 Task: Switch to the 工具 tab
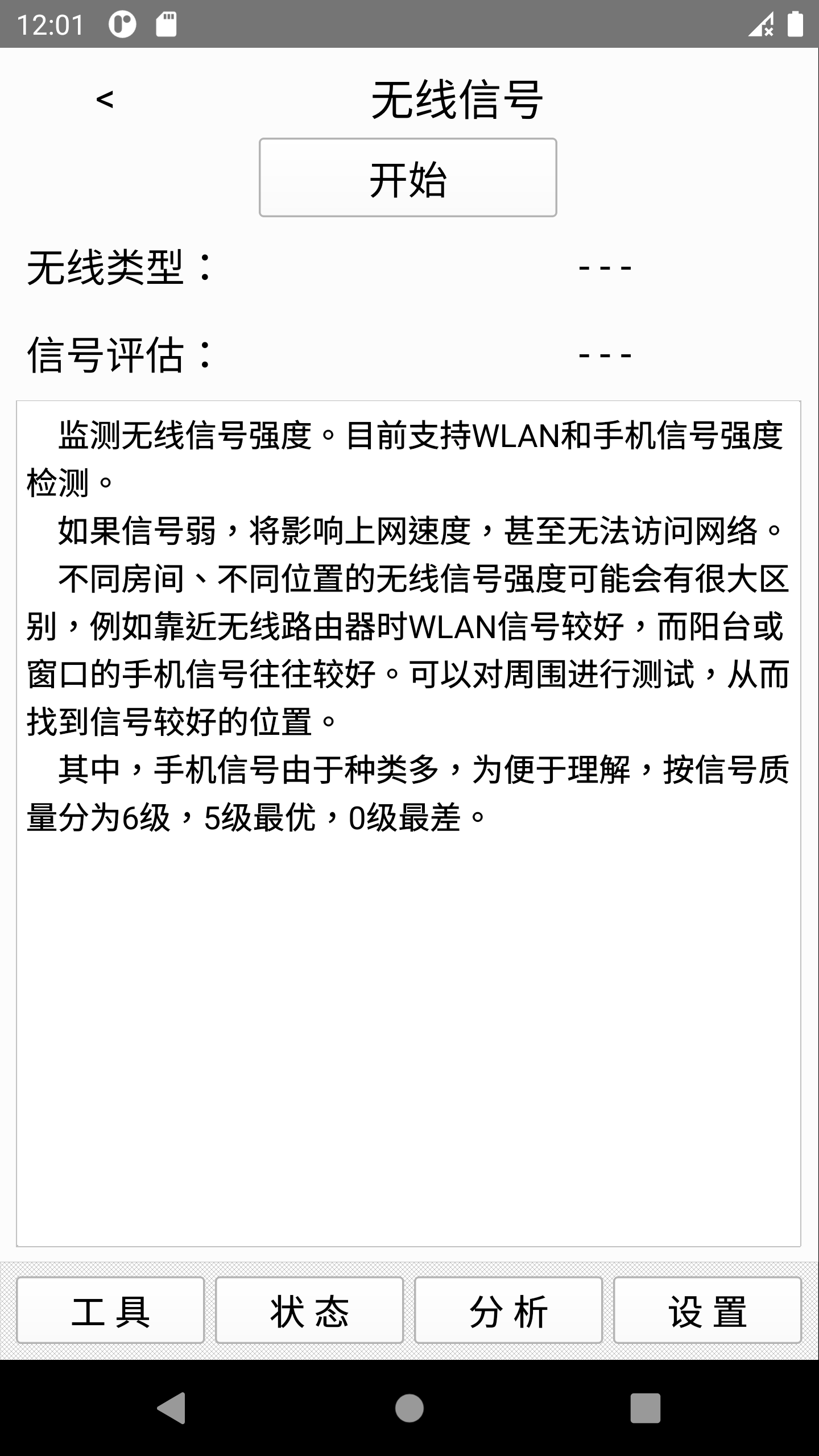(x=110, y=1310)
